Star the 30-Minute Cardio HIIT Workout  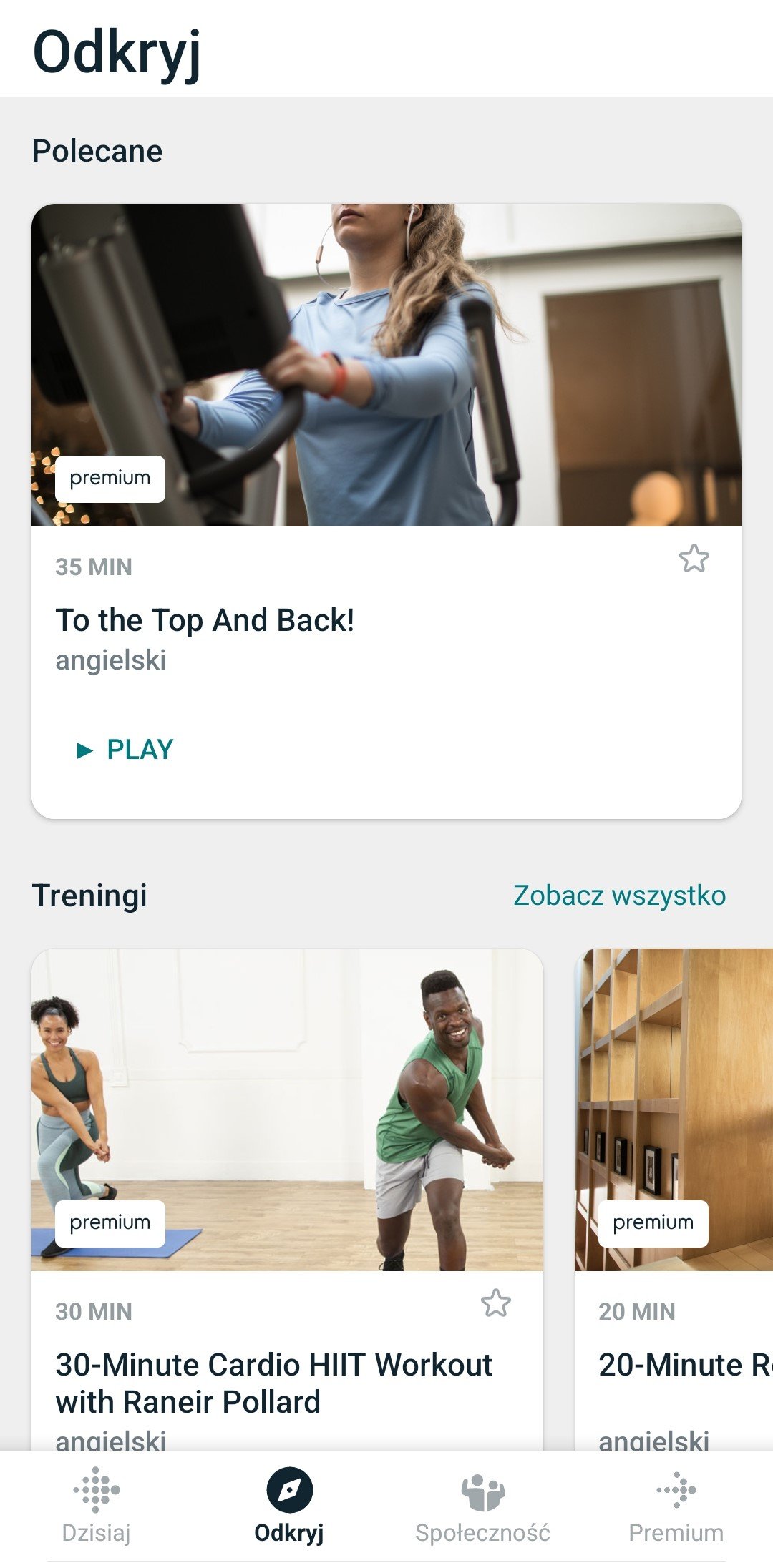[495, 1303]
